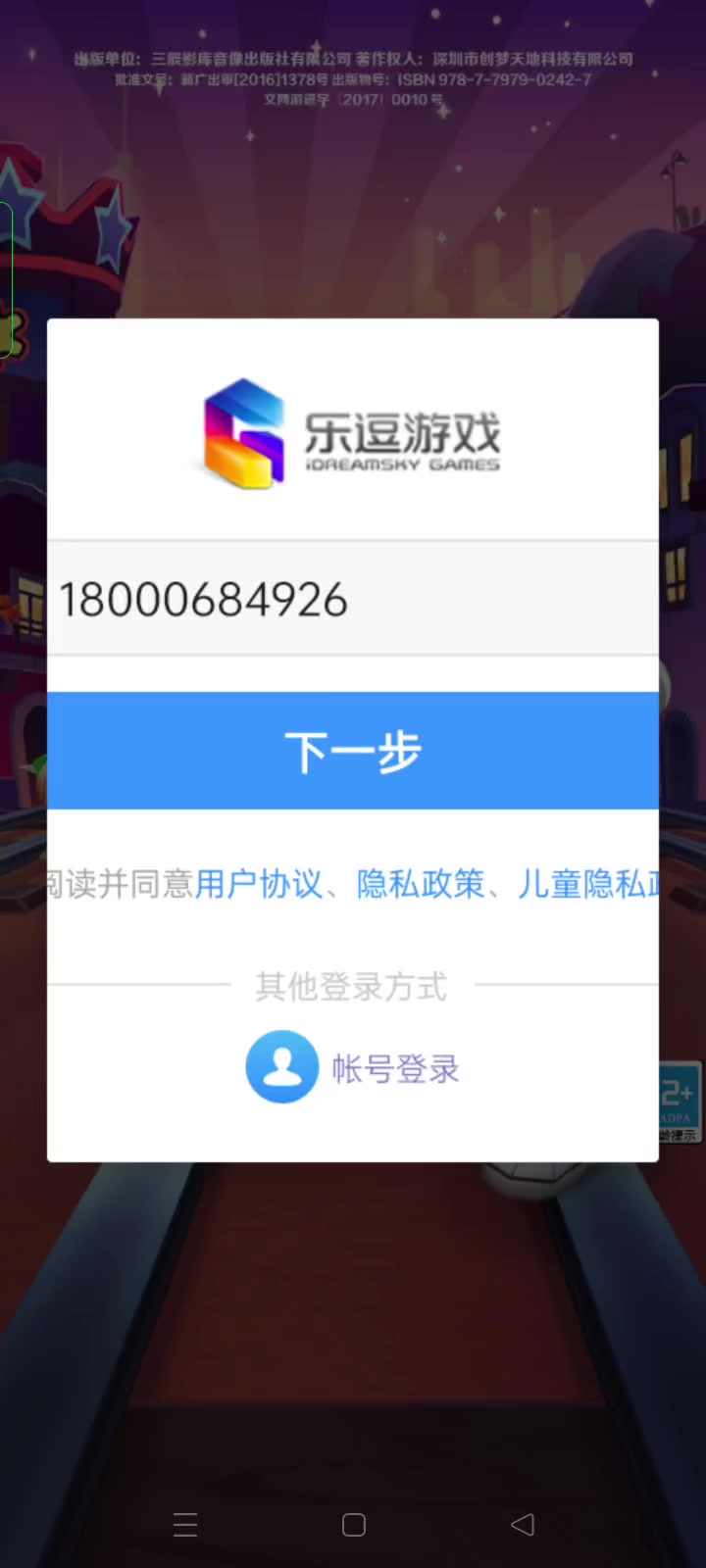Screen dimensions: 706x1568
Task: Tap the phone number input field
Action: coord(353,599)
